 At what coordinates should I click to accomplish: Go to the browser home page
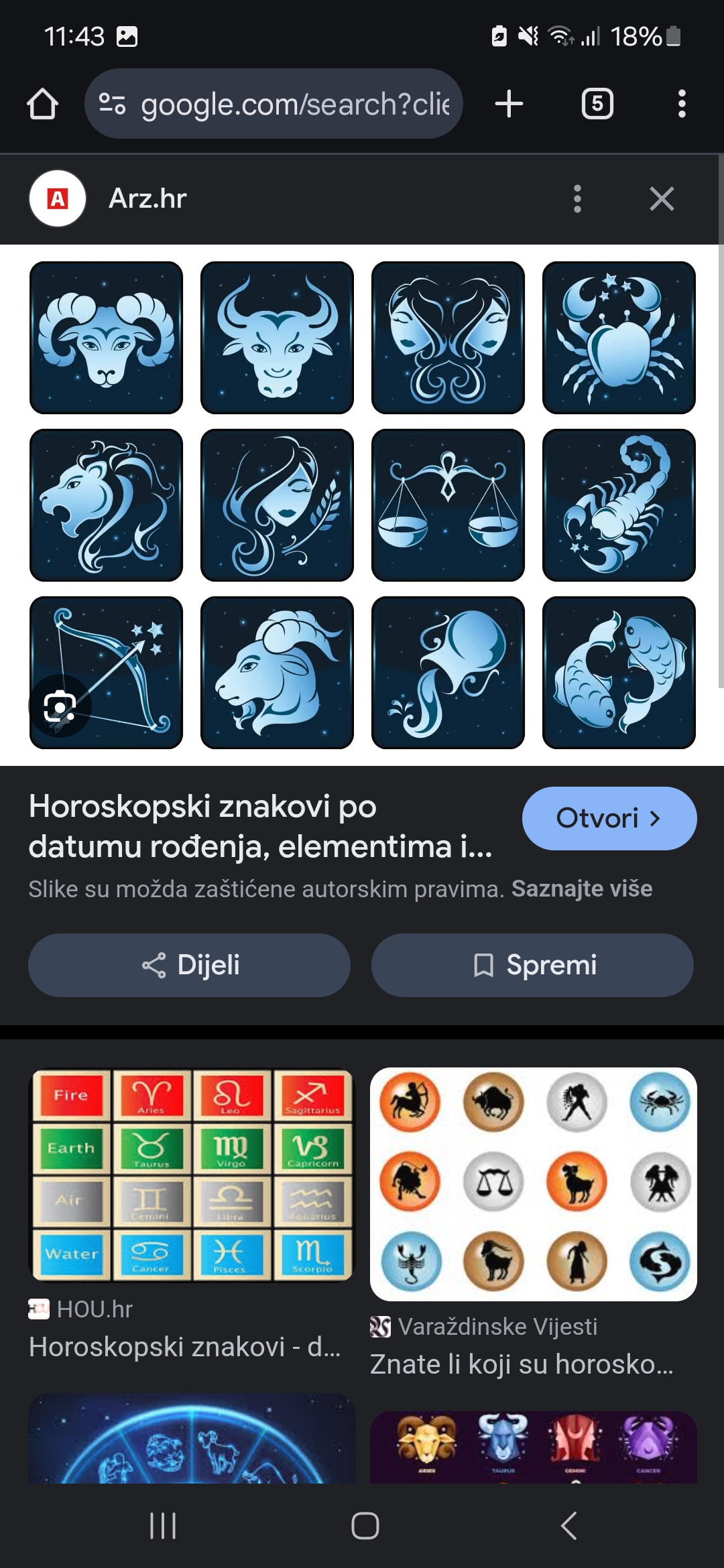[42, 104]
